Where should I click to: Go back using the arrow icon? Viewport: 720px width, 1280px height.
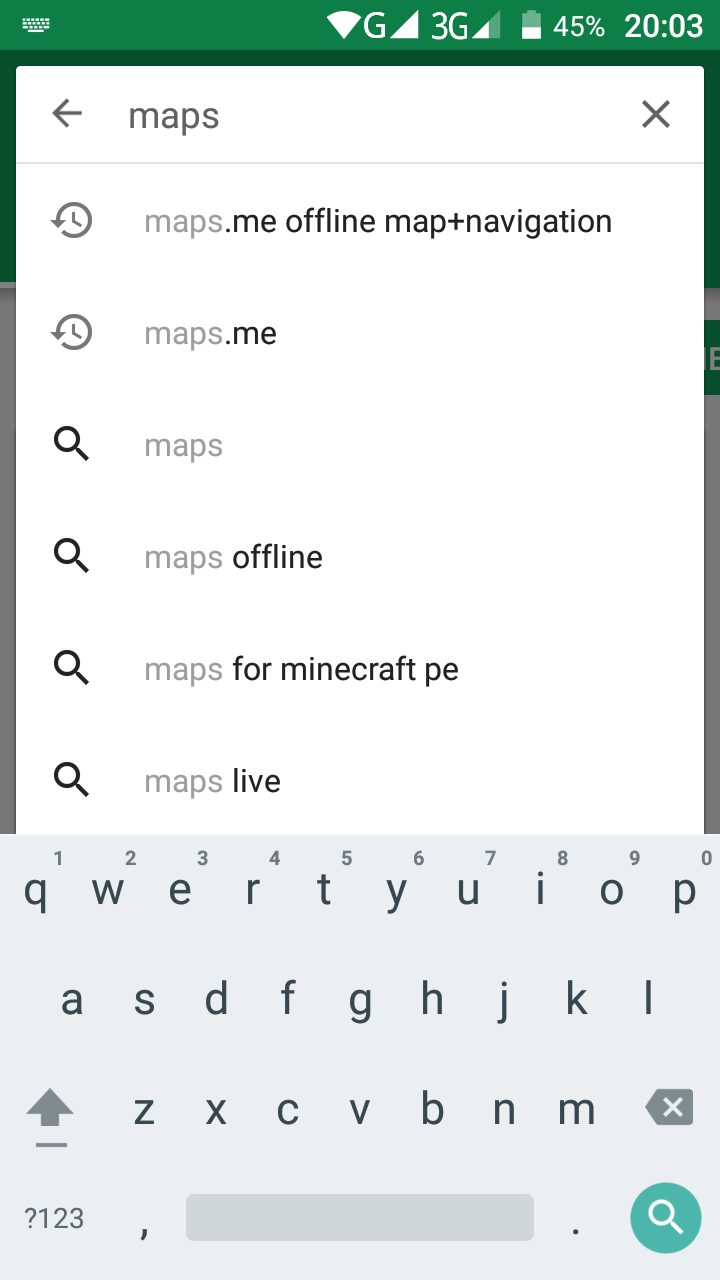pyautogui.click(x=67, y=114)
